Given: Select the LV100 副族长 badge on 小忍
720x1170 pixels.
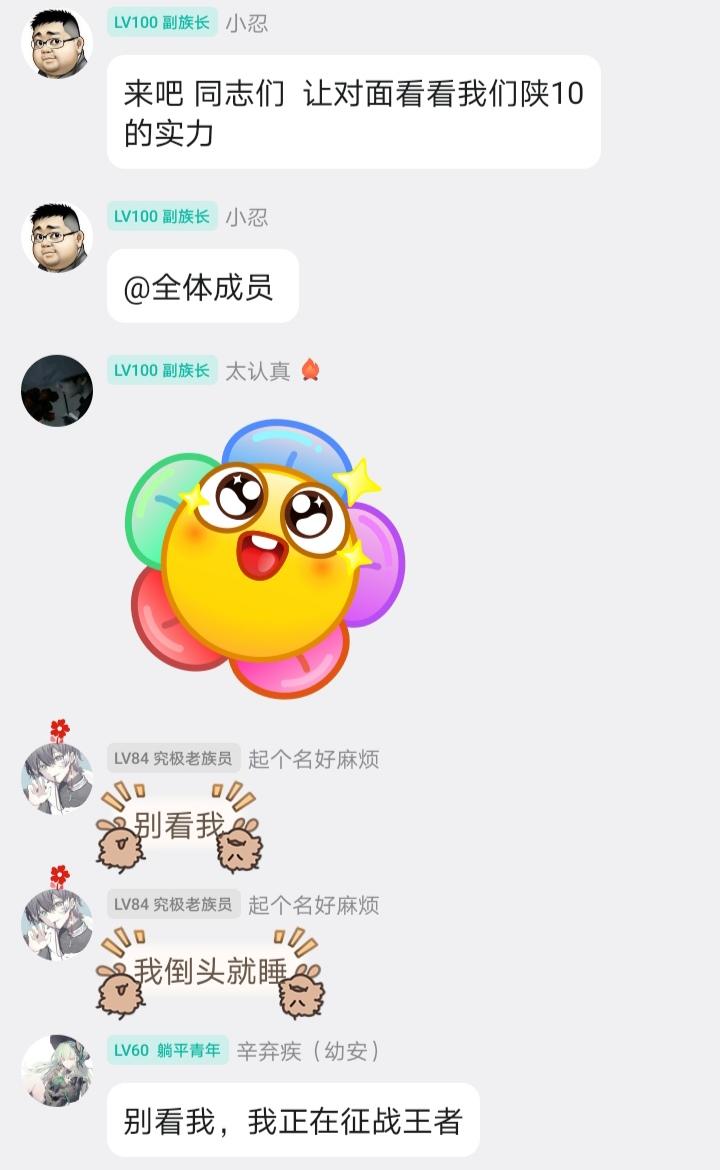Looking at the screenshot, I should (162, 22).
